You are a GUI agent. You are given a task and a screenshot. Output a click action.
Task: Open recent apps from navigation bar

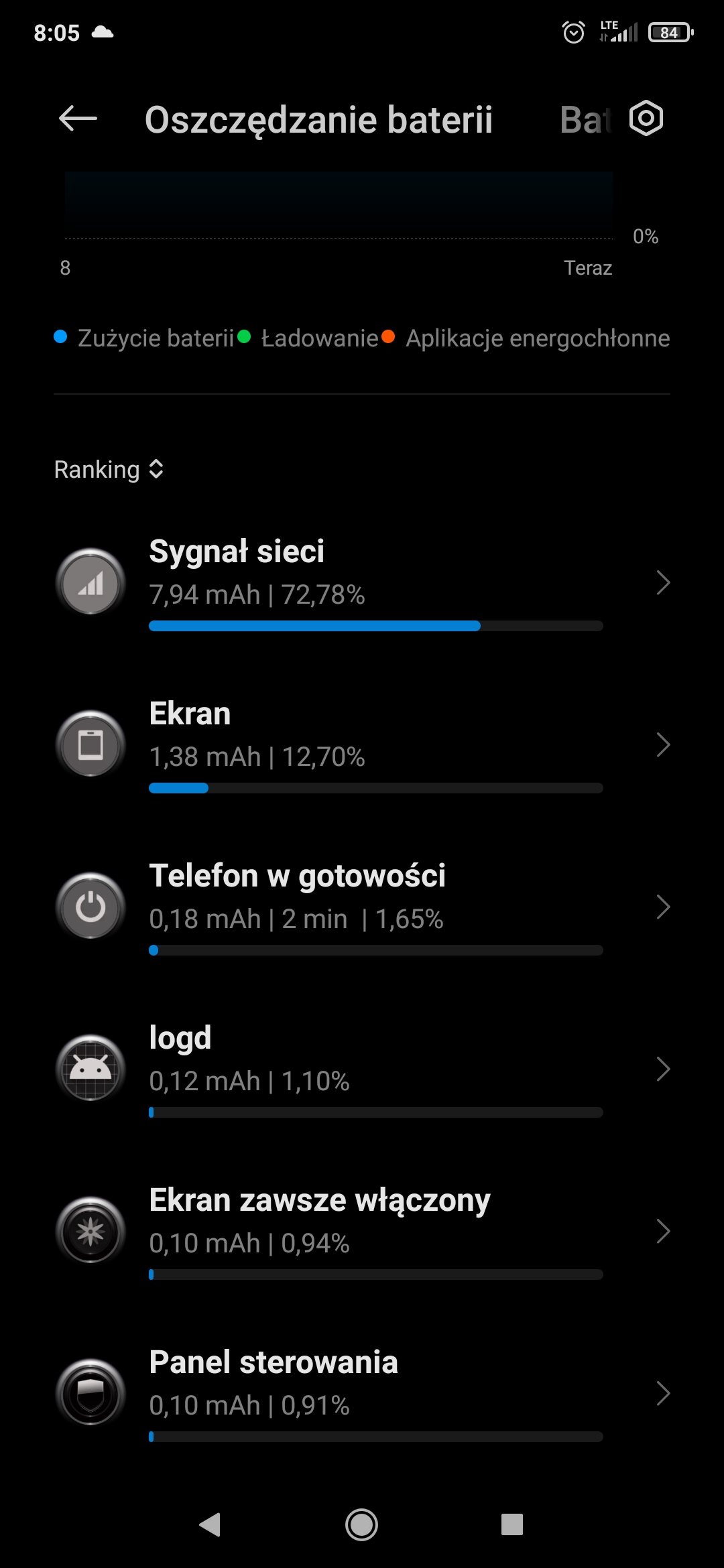tap(511, 1524)
